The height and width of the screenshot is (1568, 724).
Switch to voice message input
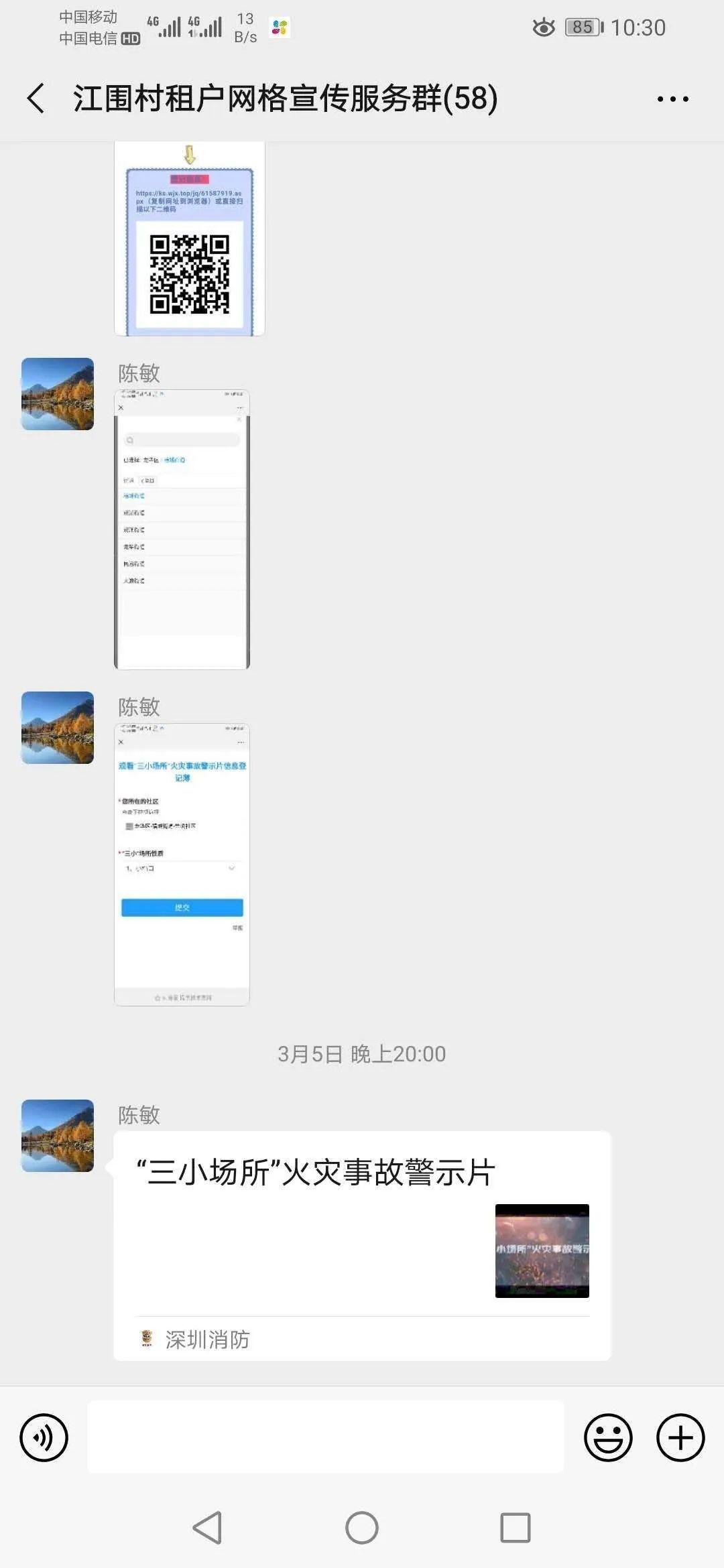(x=44, y=1437)
